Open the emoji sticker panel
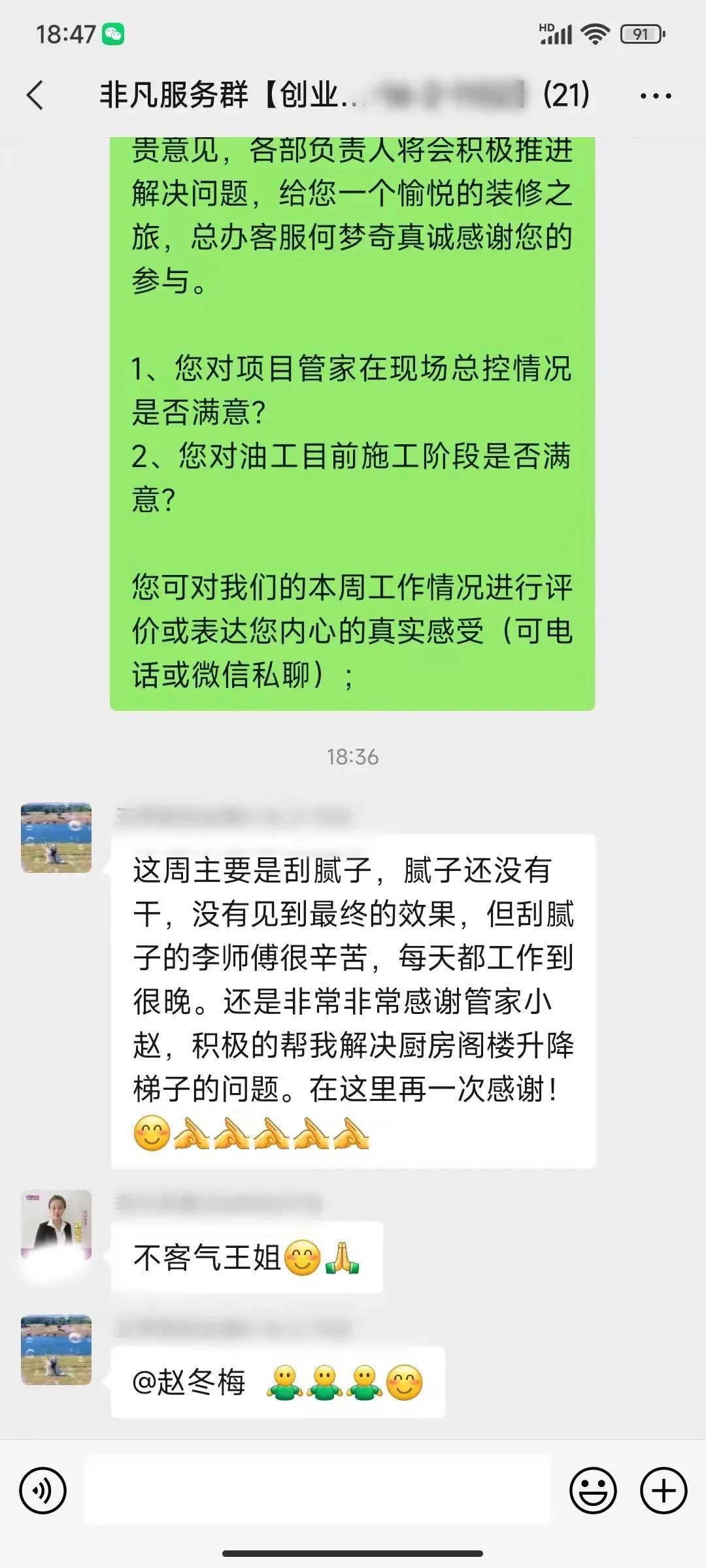Image resolution: width=706 pixels, height=1568 pixels. click(x=593, y=1491)
